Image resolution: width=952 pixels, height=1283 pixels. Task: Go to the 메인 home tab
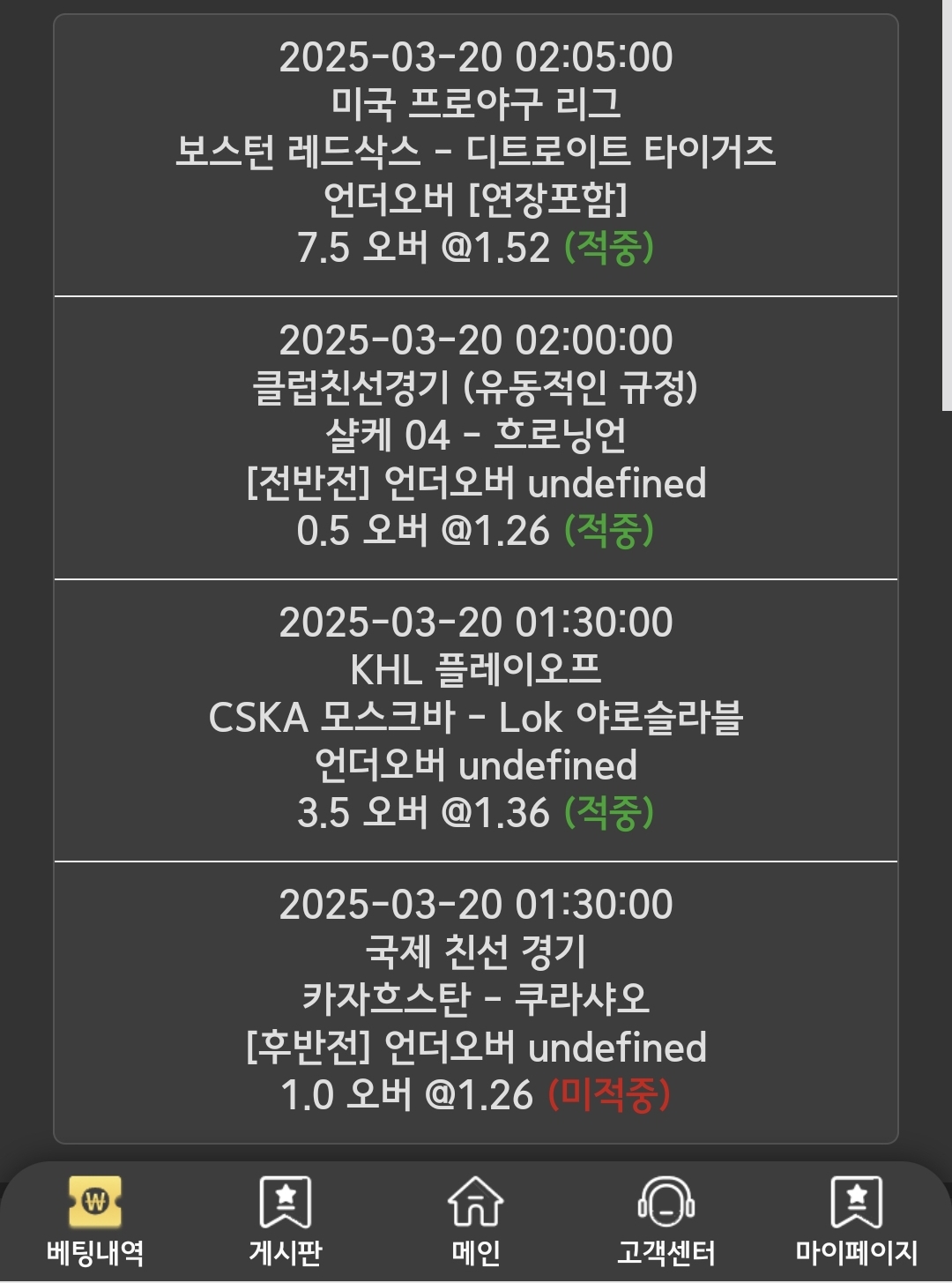pyautogui.click(x=476, y=1220)
